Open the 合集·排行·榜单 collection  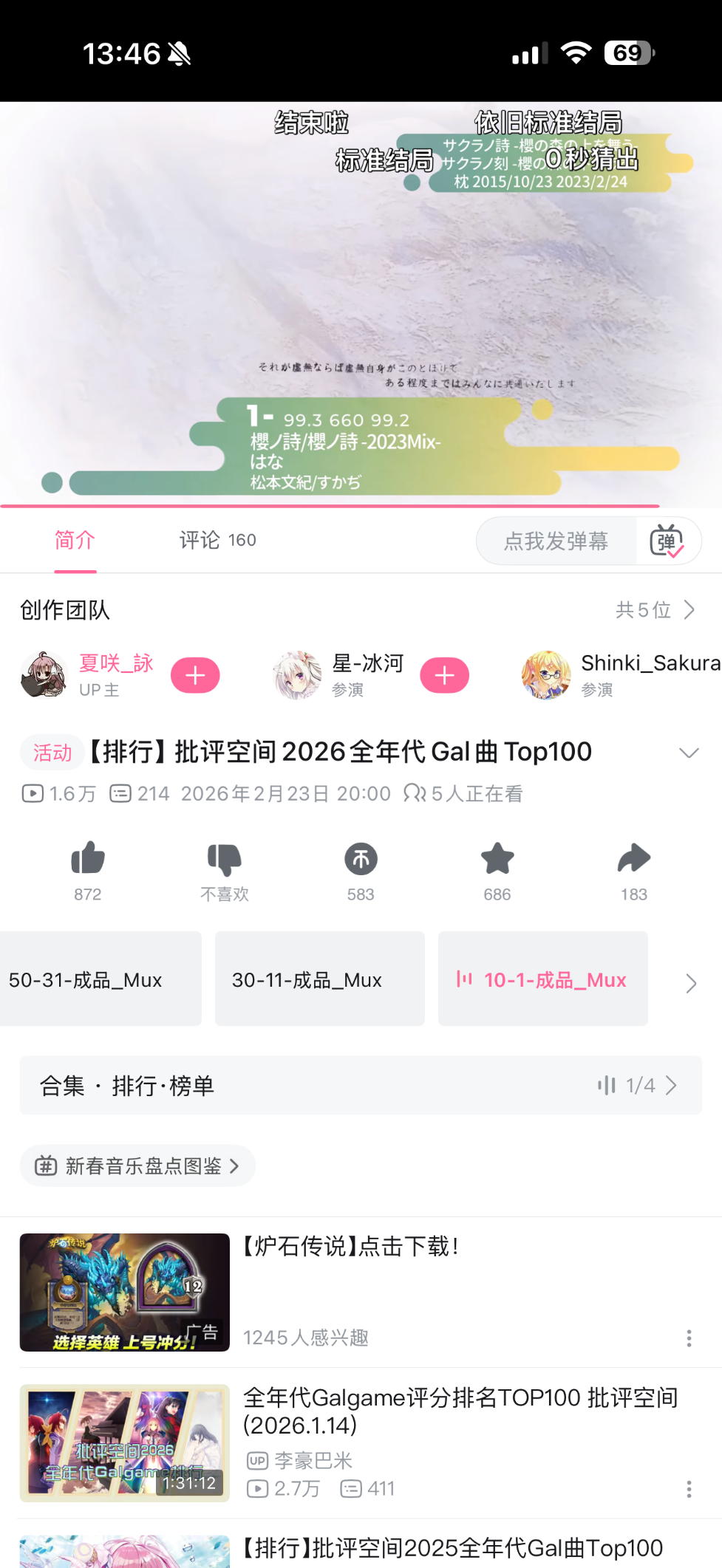point(361,1085)
